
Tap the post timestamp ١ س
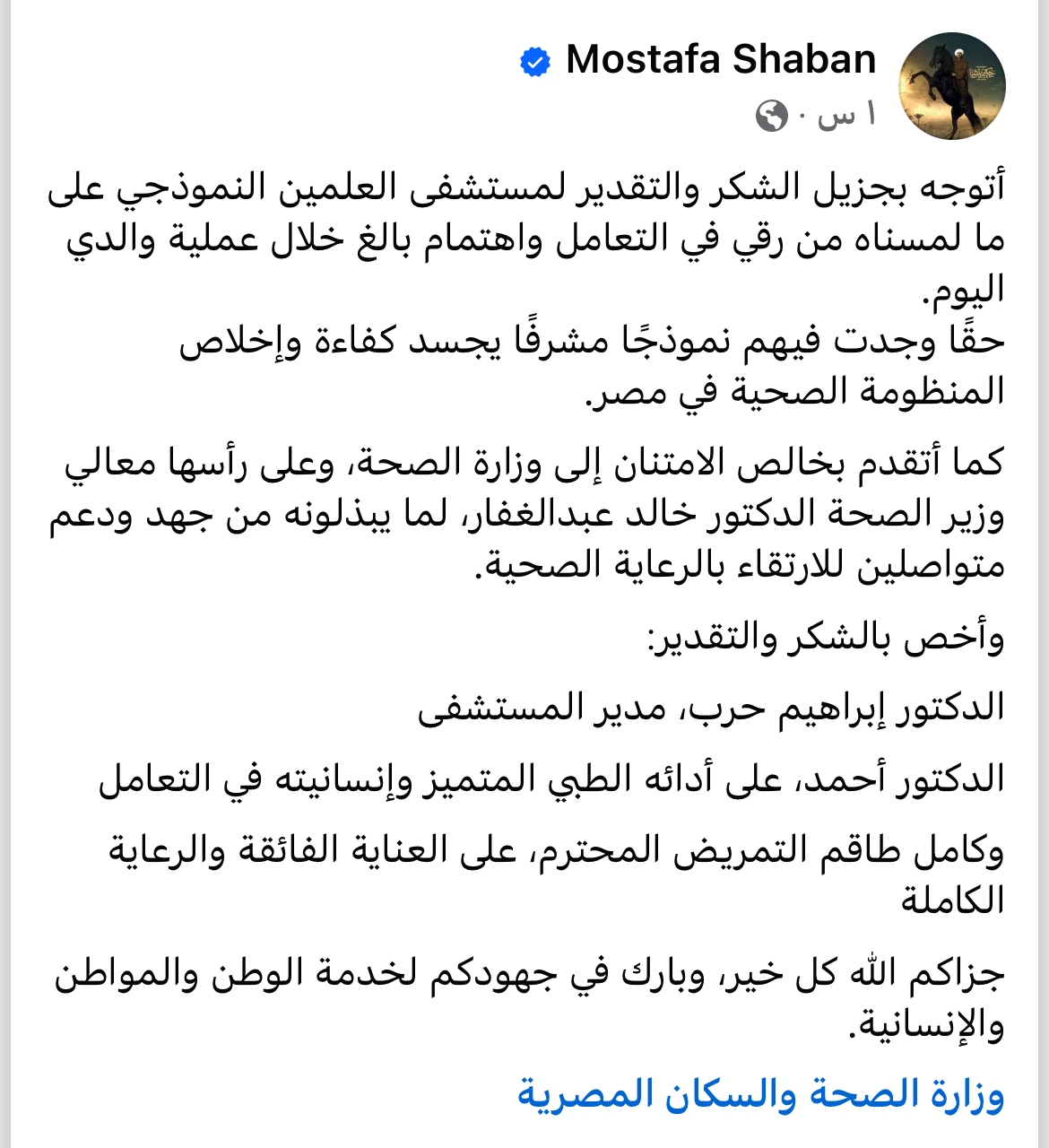click(x=847, y=115)
